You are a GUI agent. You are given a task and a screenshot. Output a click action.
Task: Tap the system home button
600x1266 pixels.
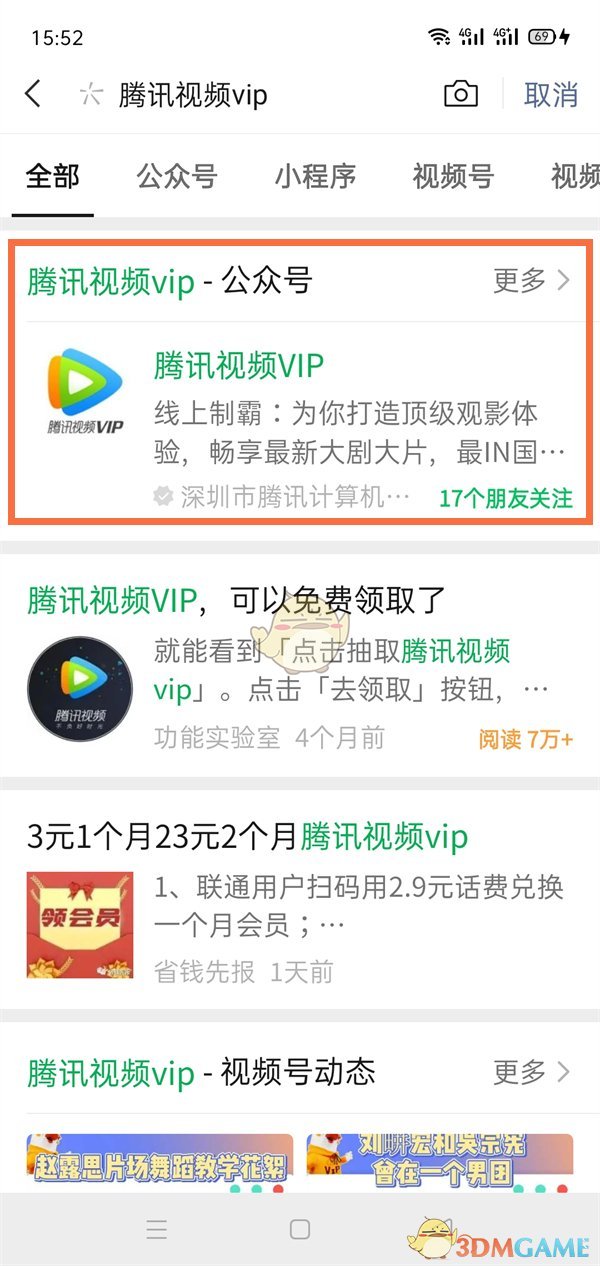pyautogui.click(x=300, y=1229)
